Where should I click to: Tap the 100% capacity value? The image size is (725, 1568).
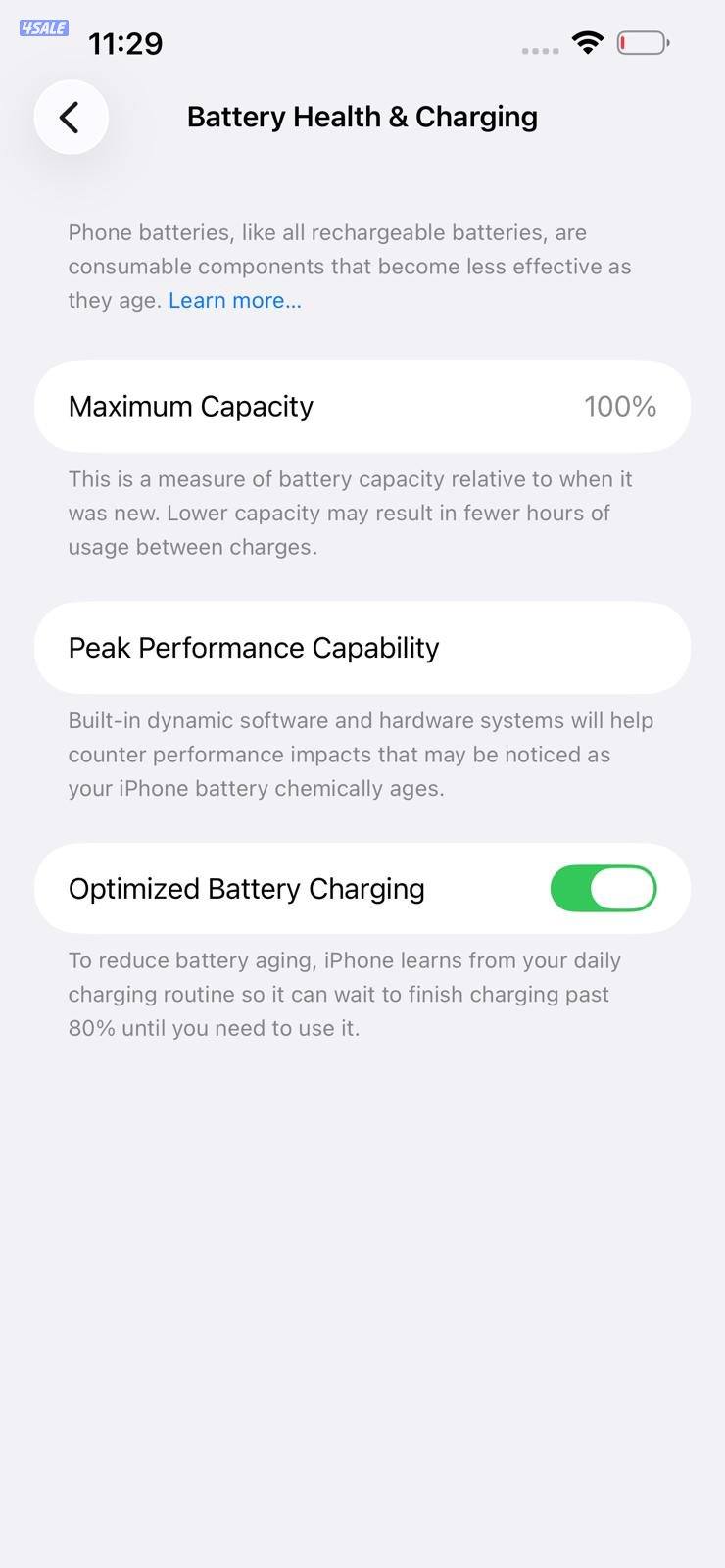(620, 406)
